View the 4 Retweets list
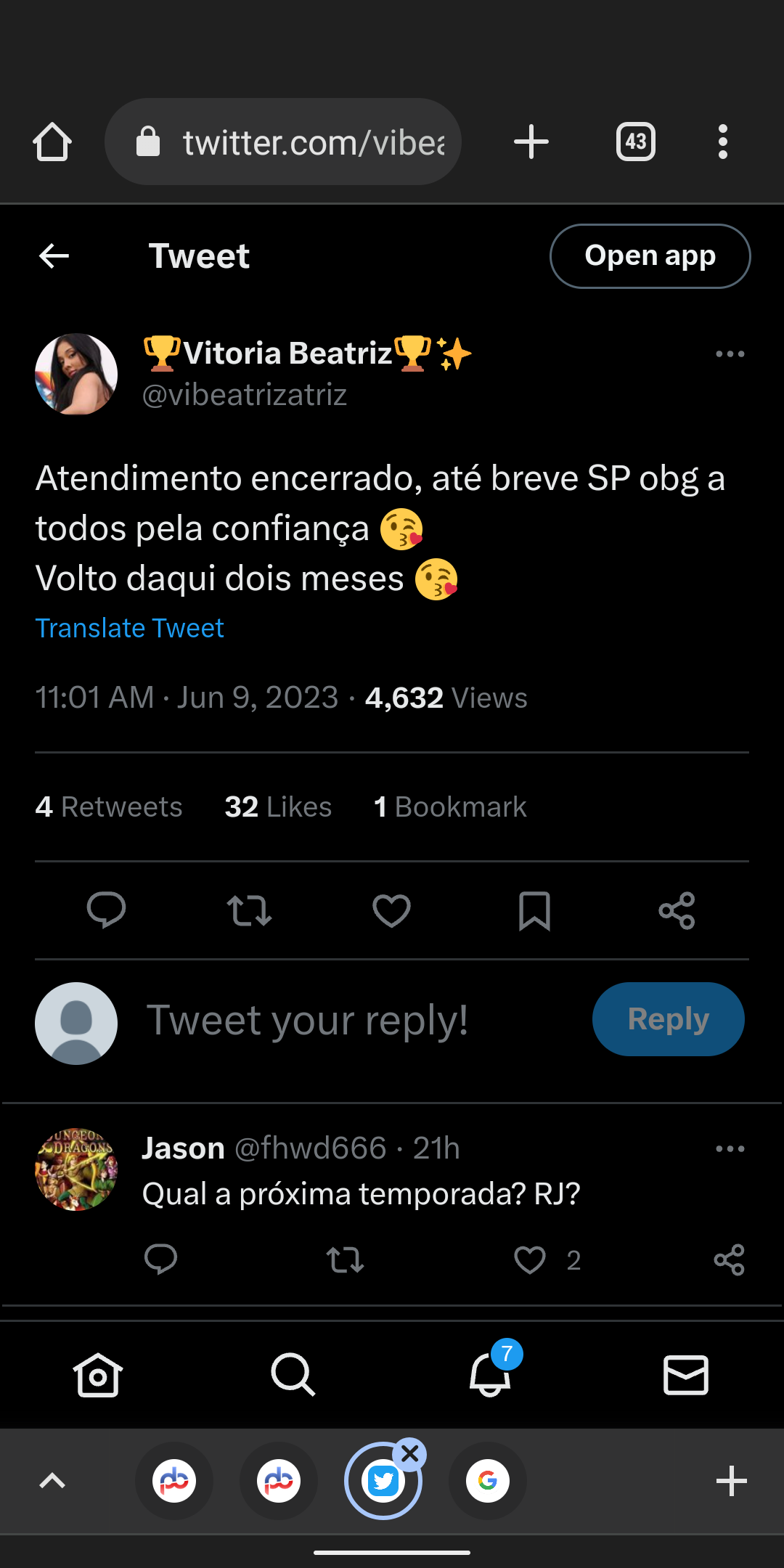Screen dimensions: 784x1568 109,807
